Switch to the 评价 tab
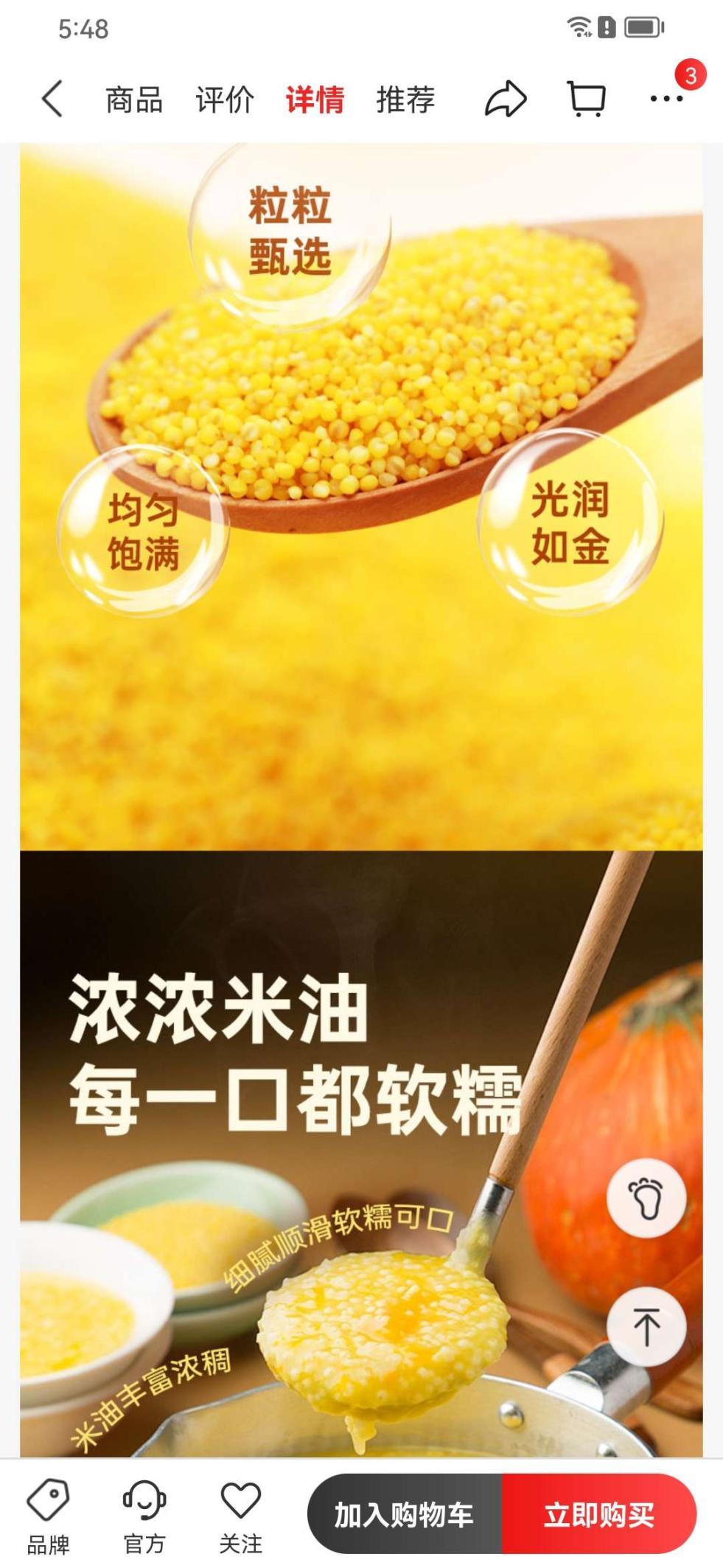Viewport: 723px width, 1568px height. [225, 100]
